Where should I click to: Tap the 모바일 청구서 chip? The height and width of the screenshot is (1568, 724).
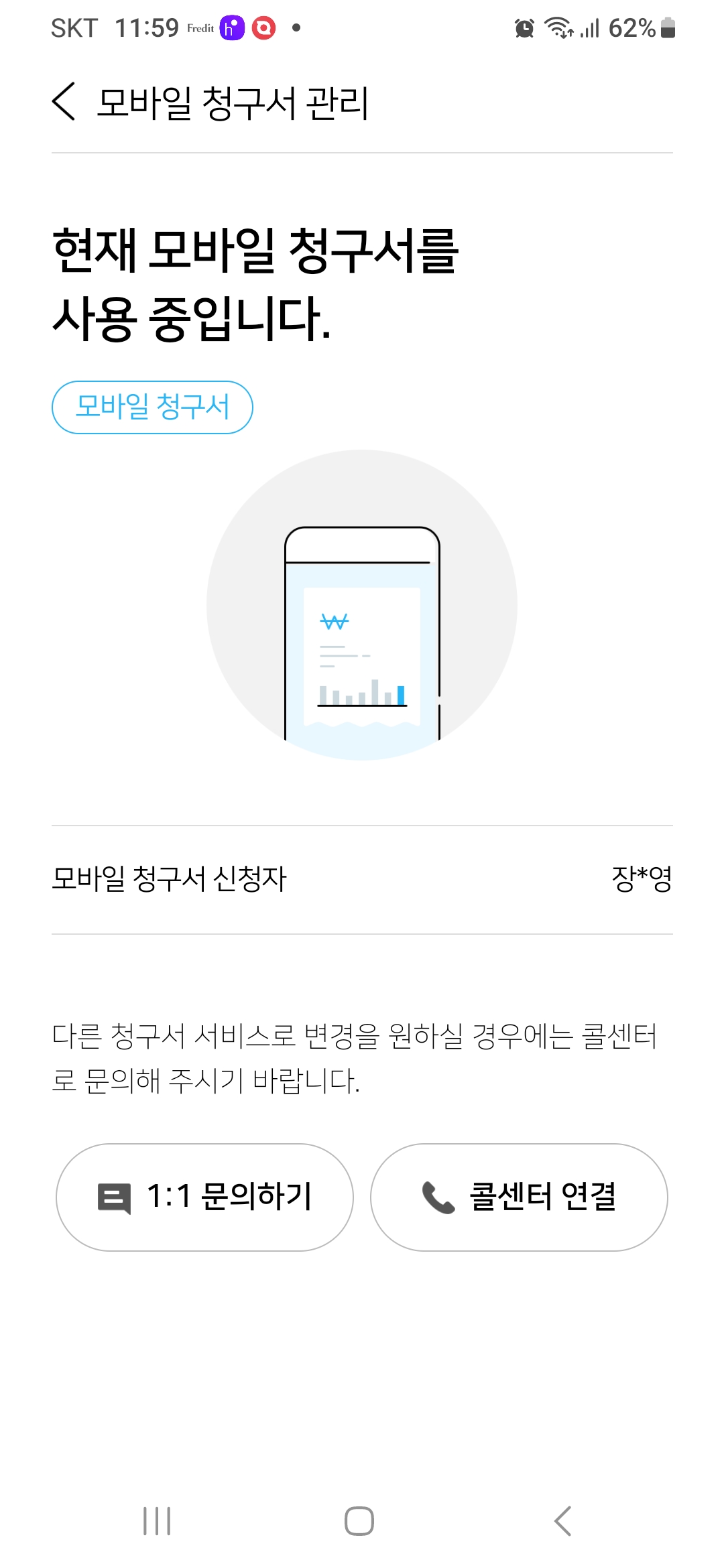[x=152, y=407]
